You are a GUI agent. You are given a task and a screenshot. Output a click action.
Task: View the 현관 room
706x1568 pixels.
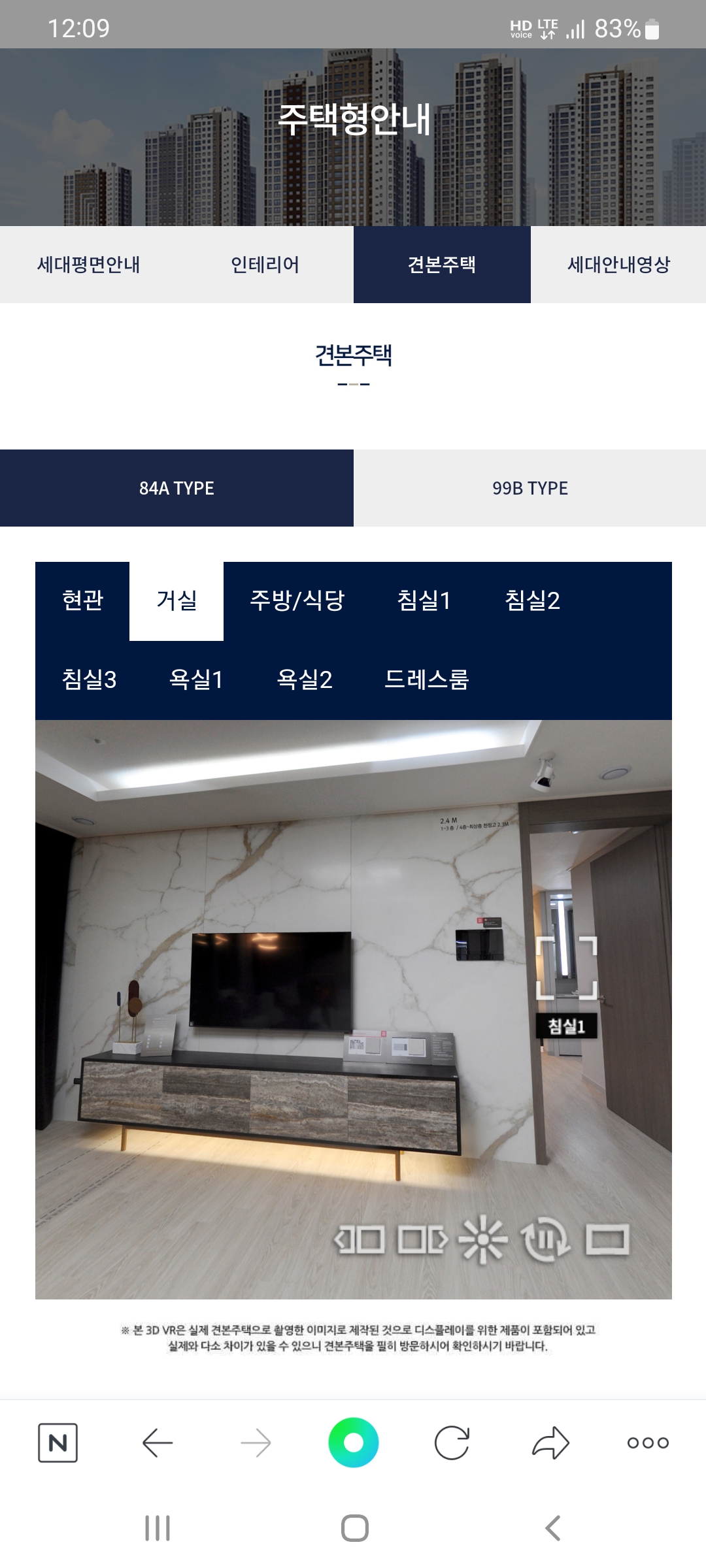coord(82,600)
